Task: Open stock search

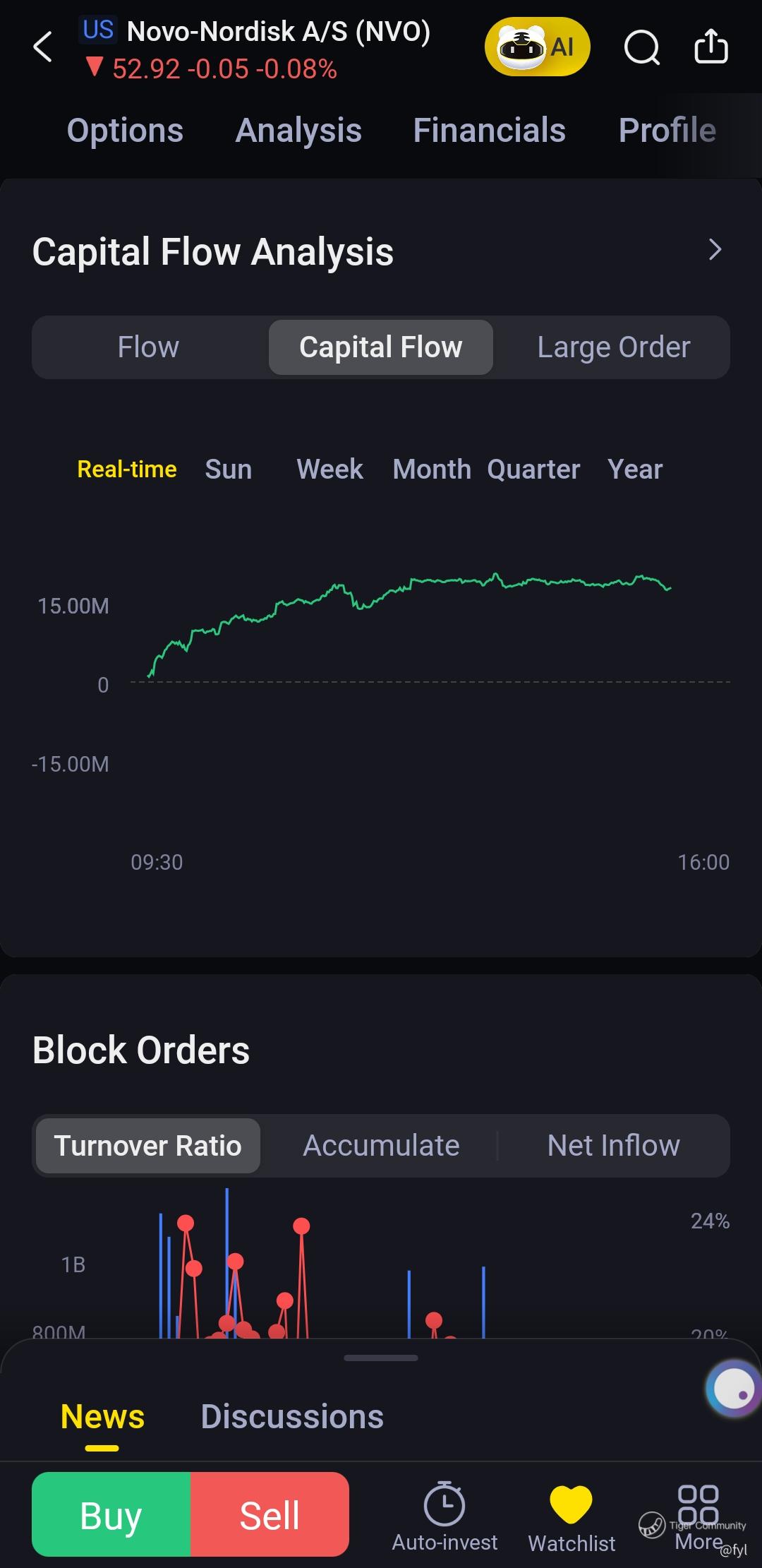Action: 641,47
